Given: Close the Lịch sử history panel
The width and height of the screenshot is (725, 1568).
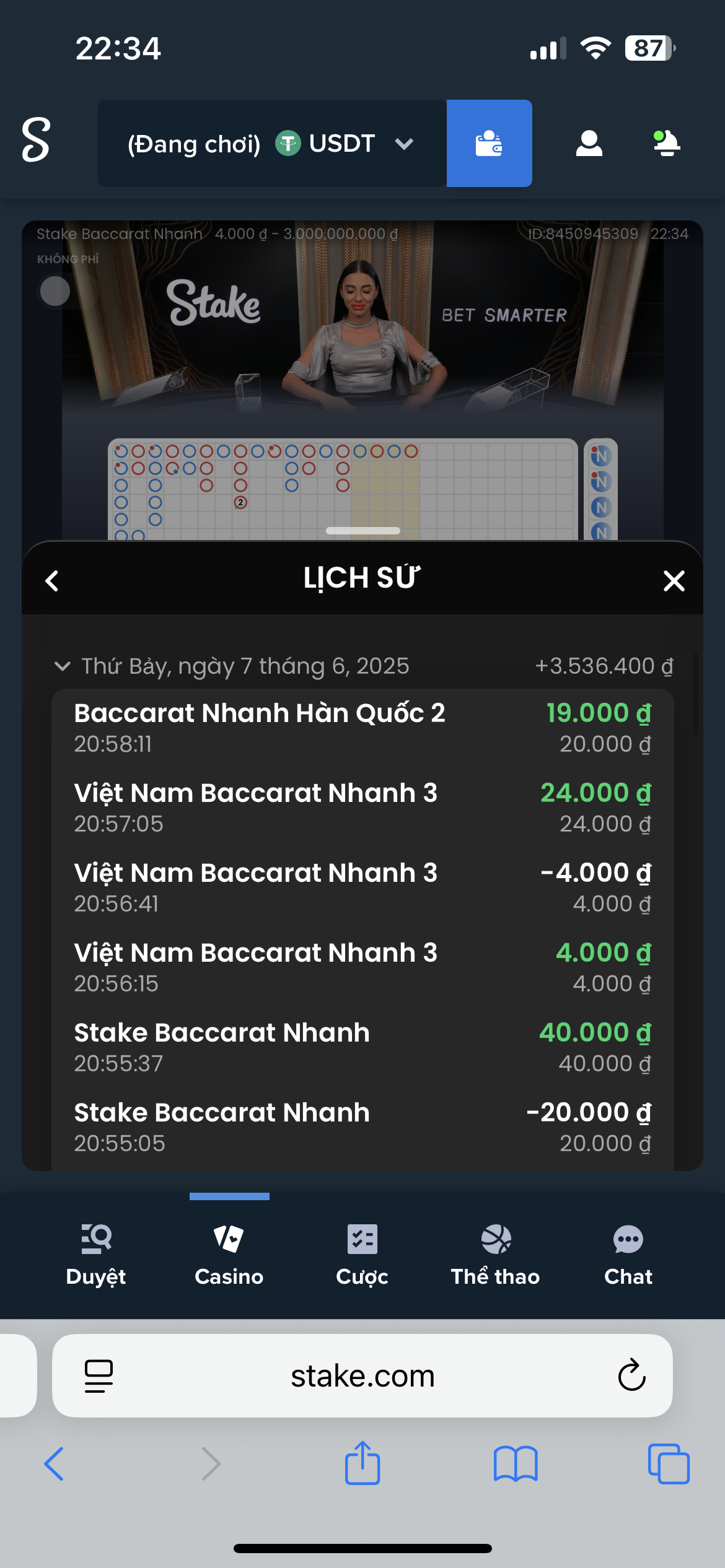Looking at the screenshot, I should click(x=674, y=581).
